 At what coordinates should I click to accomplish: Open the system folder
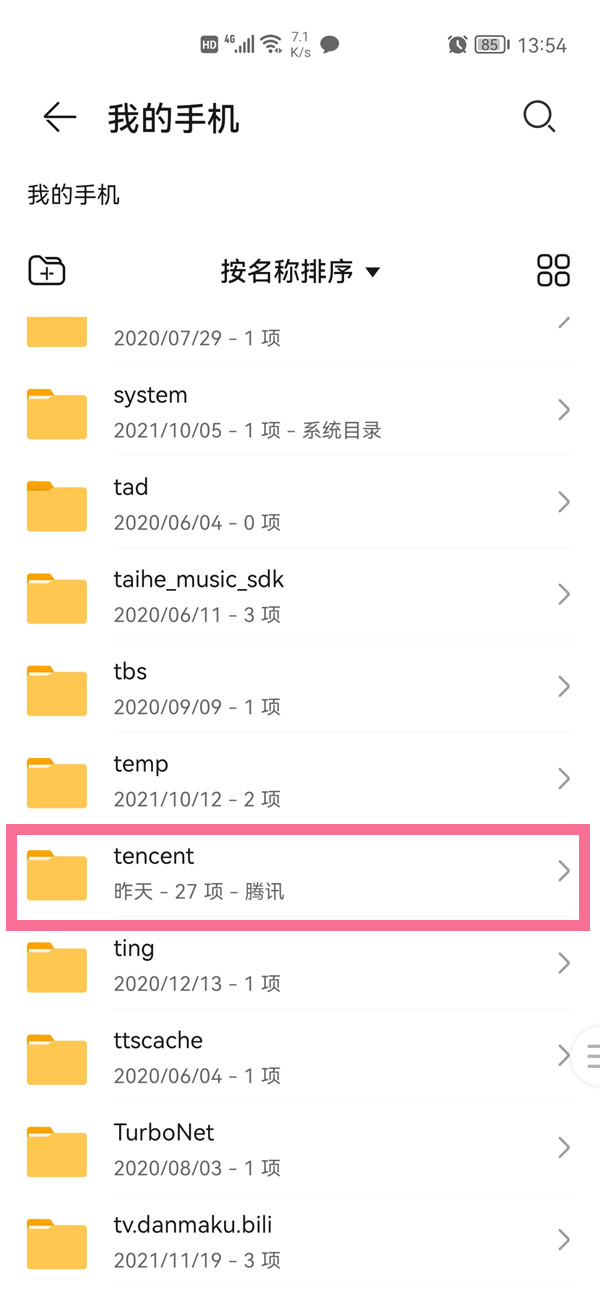tap(300, 412)
